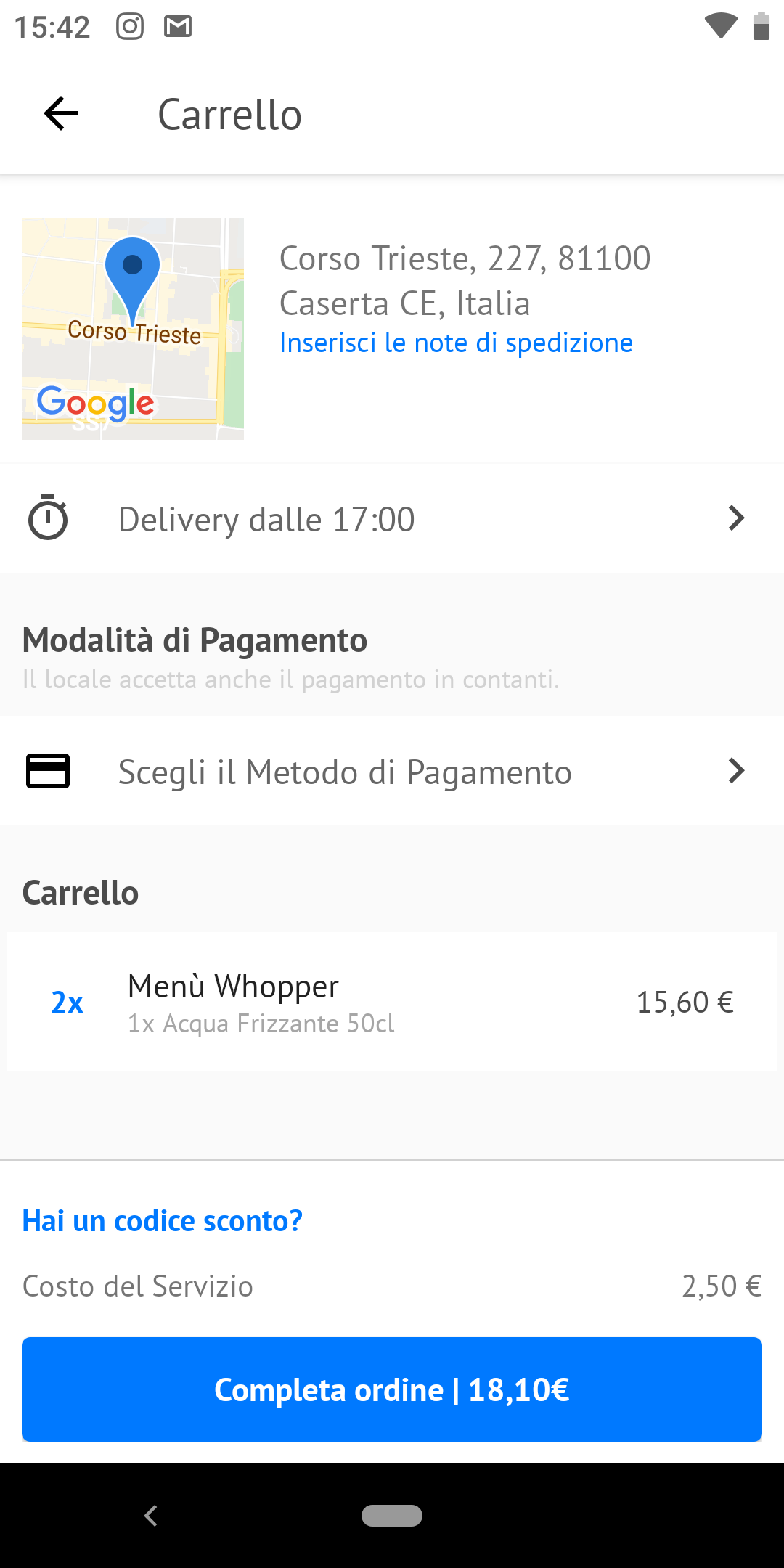Tap the system back navigation button
The image size is (784, 1568).
[151, 1516]
